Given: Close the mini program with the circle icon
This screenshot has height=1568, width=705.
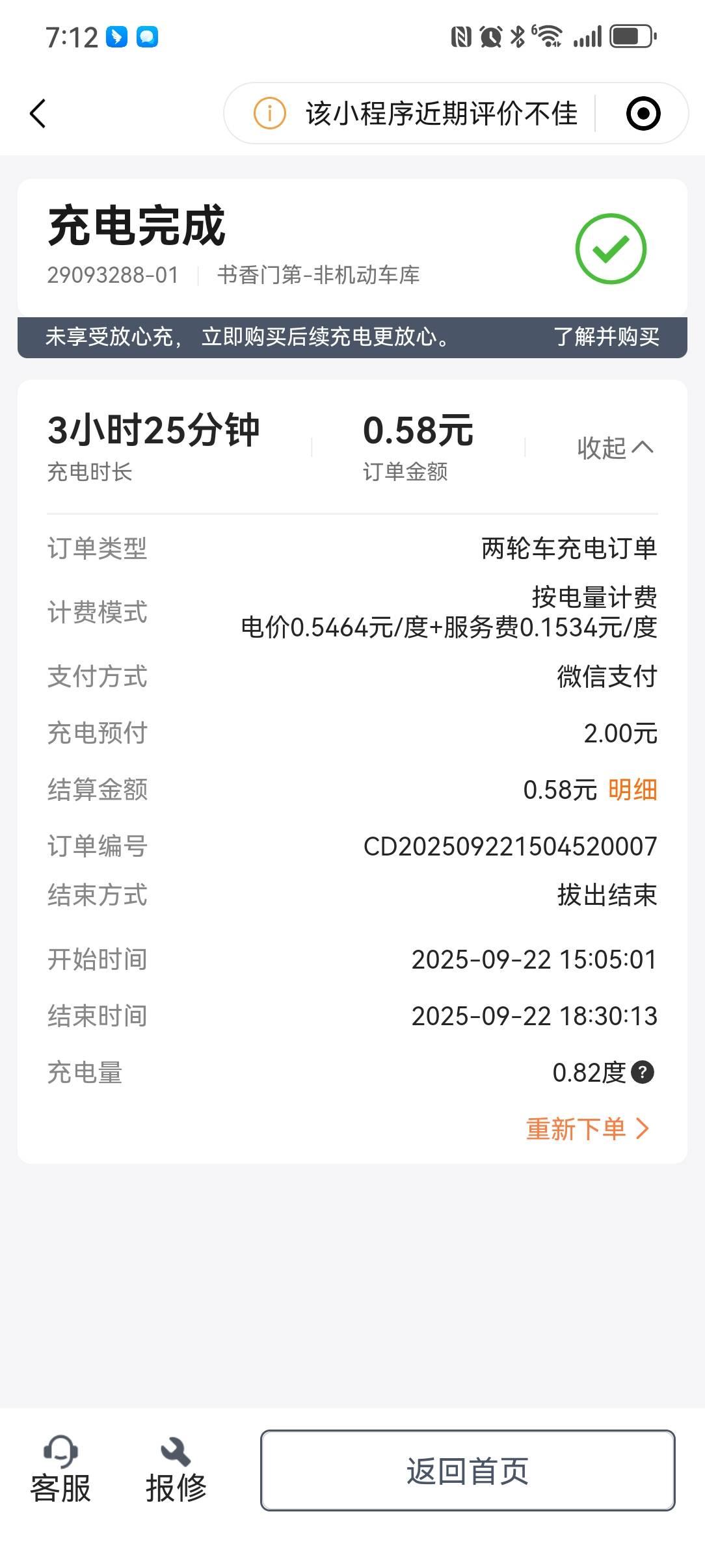Looking at the screenshot, I should 643,114.
